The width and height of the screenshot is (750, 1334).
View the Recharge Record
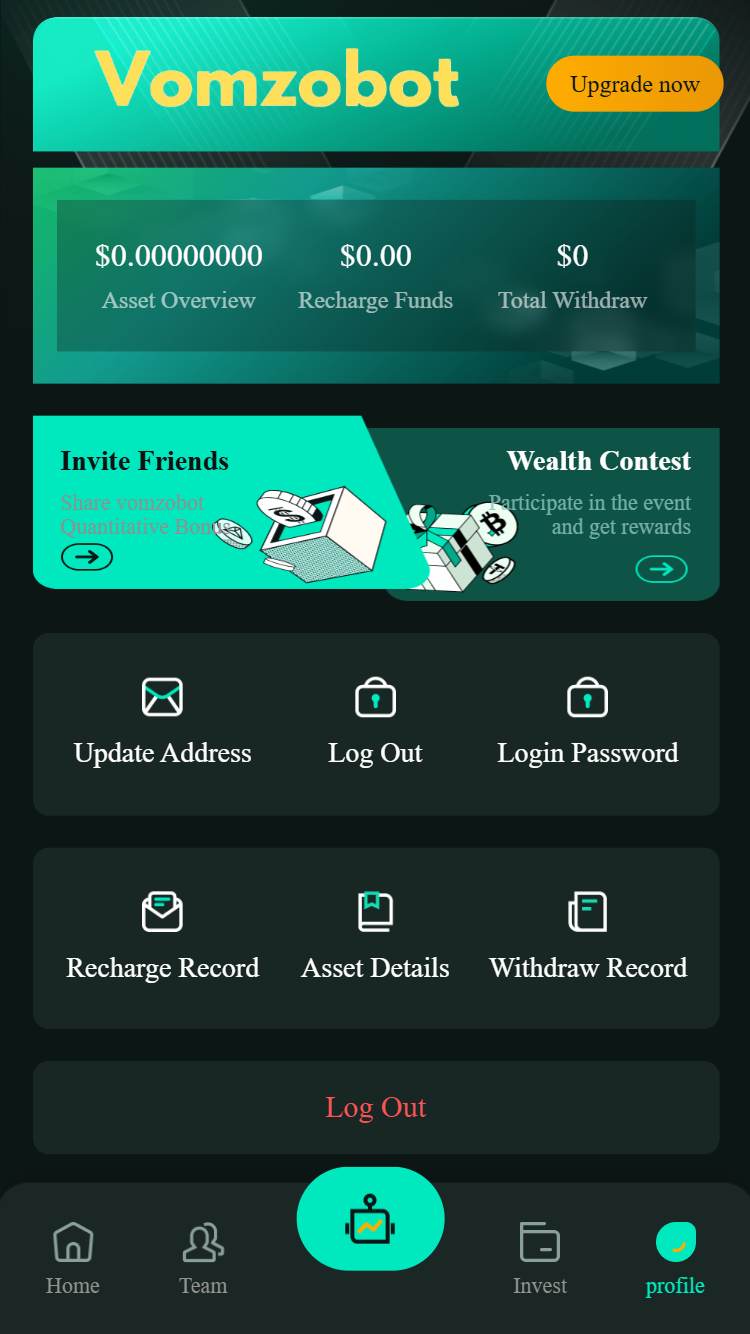[162, 938]
